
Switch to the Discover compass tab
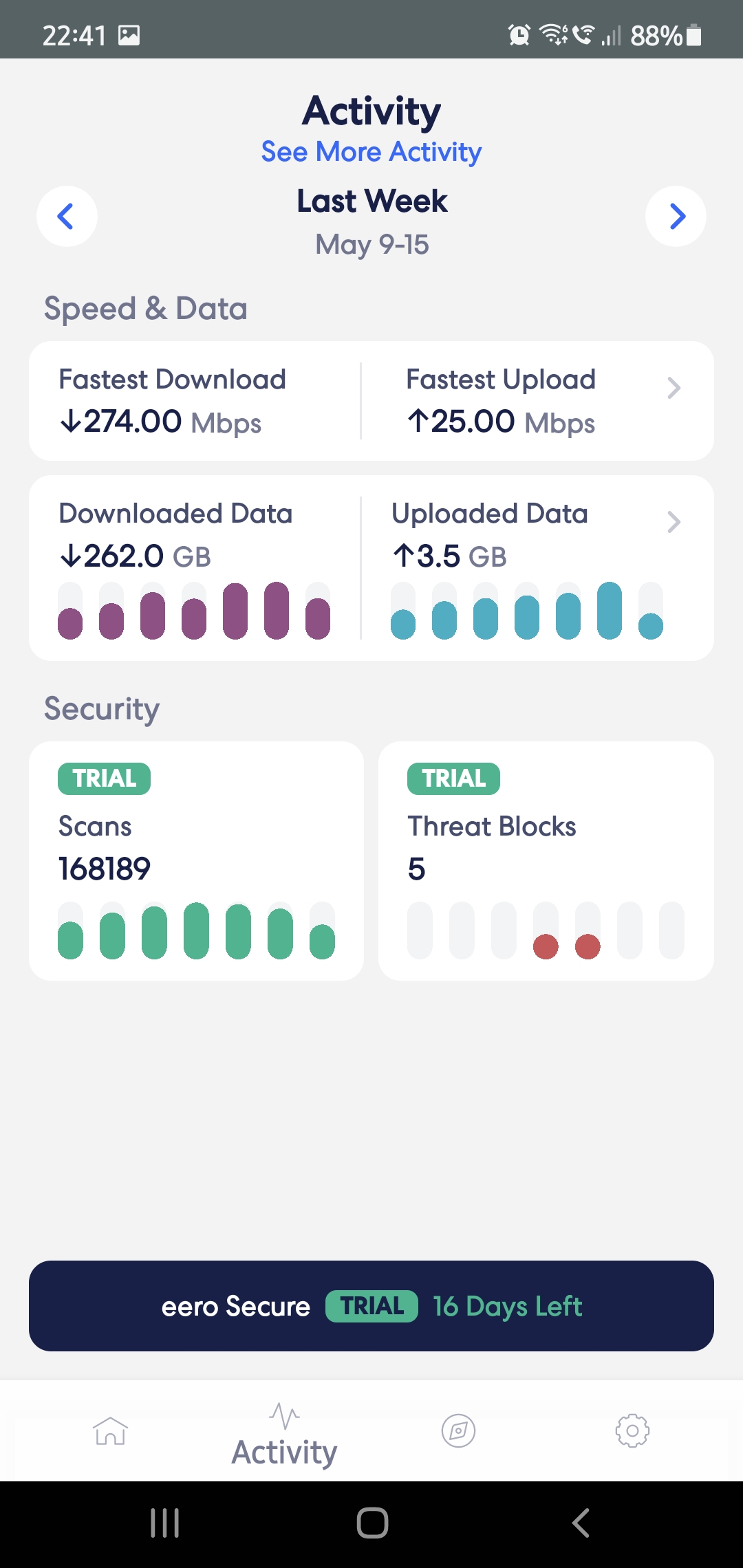458,1430
